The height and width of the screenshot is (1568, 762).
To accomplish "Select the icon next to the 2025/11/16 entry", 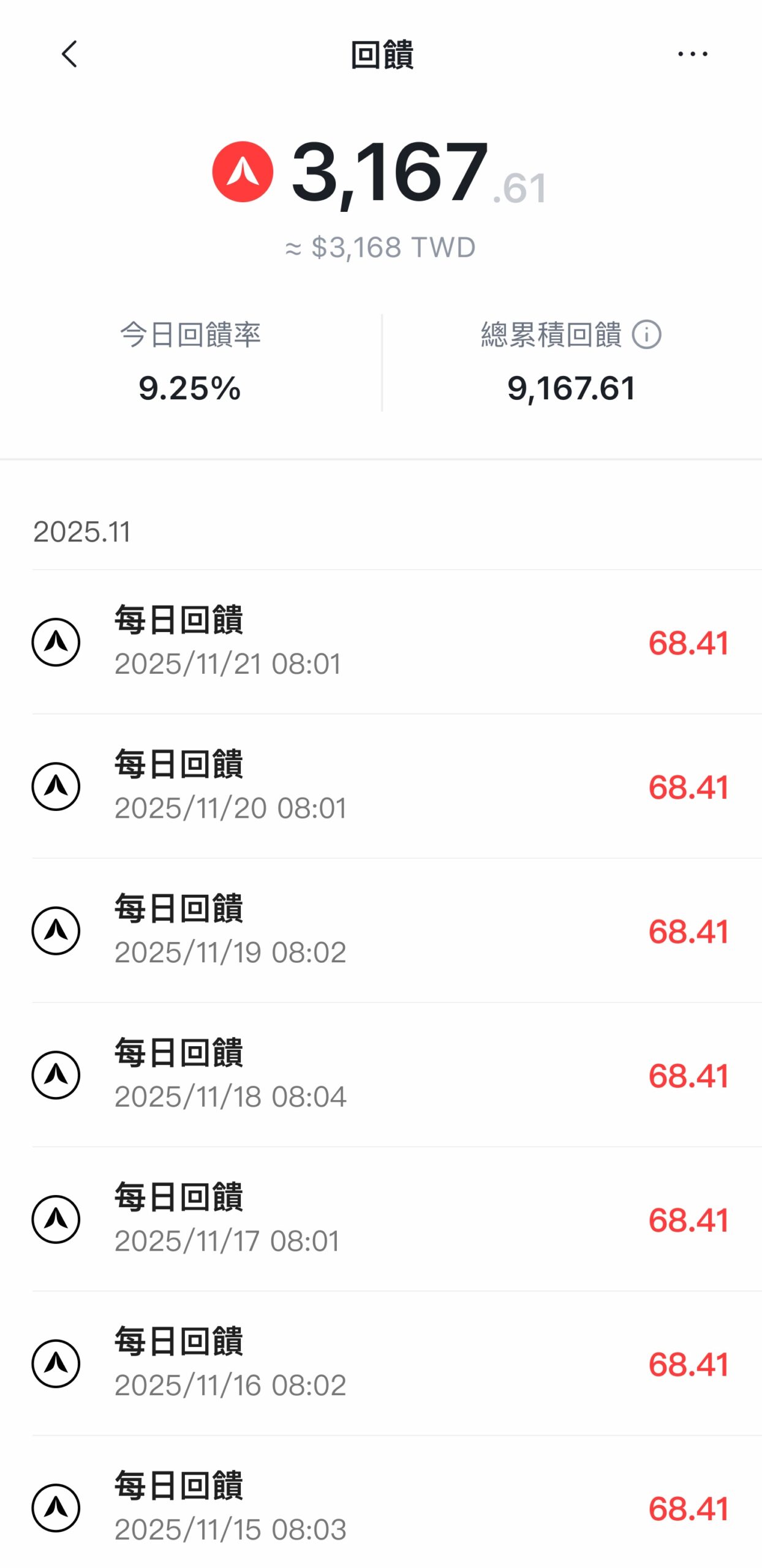I will [56, 1363].
